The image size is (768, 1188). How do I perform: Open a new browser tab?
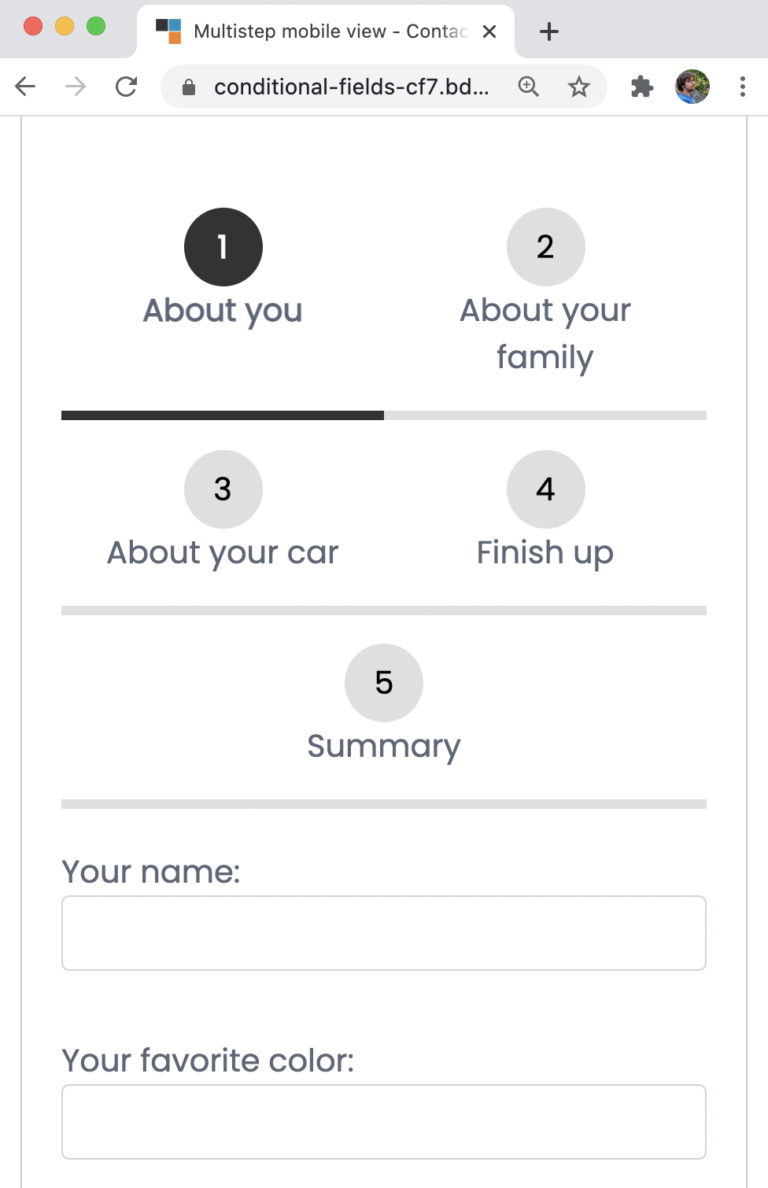(548, 31)
